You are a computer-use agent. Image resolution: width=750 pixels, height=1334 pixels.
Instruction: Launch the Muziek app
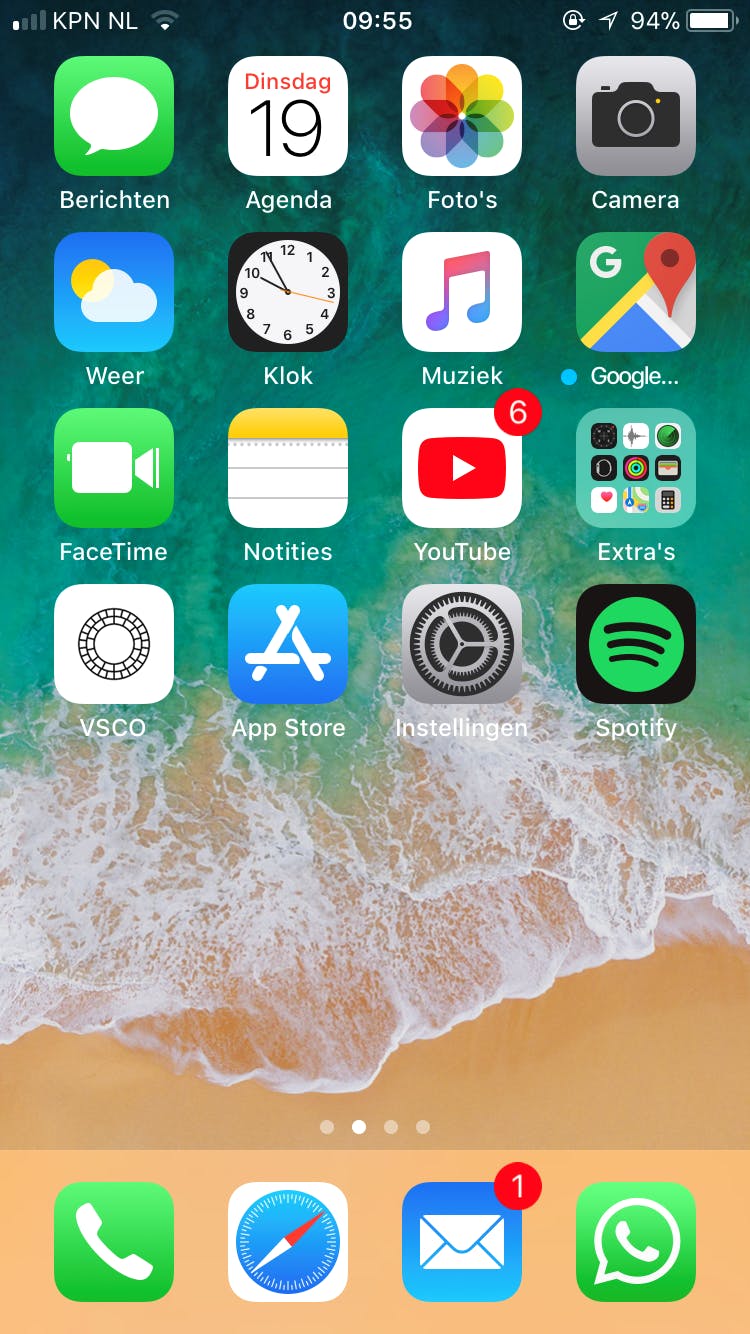462,292
